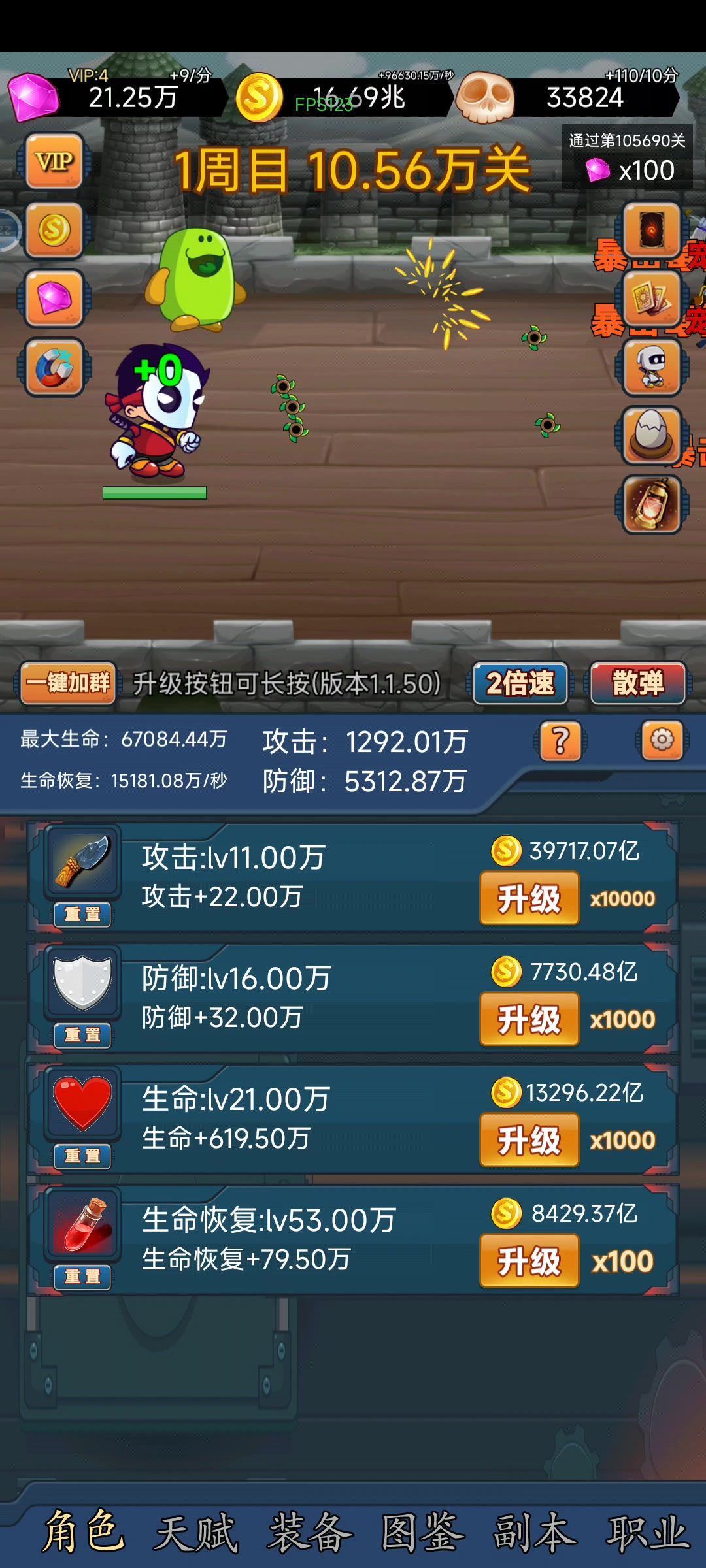The height and width of the screenshot is (1568, 706).
Task: Open the pink gem shop icon
Action: coord(54,299)
